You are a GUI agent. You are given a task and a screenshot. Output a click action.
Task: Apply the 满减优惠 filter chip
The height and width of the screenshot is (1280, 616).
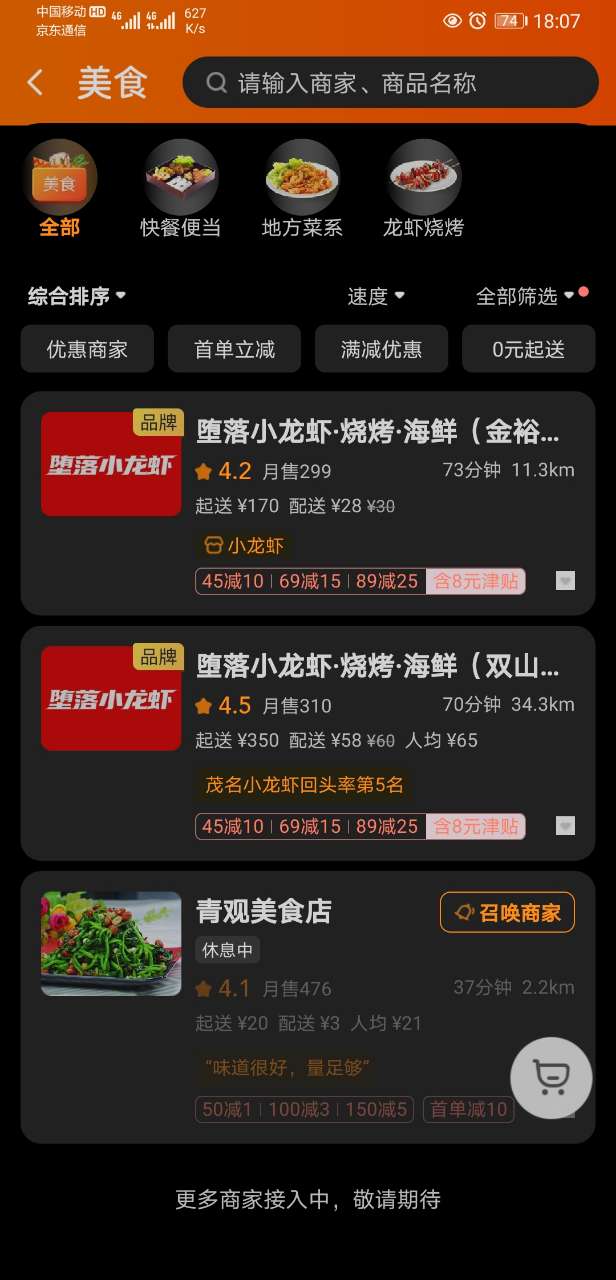point(381,349)
